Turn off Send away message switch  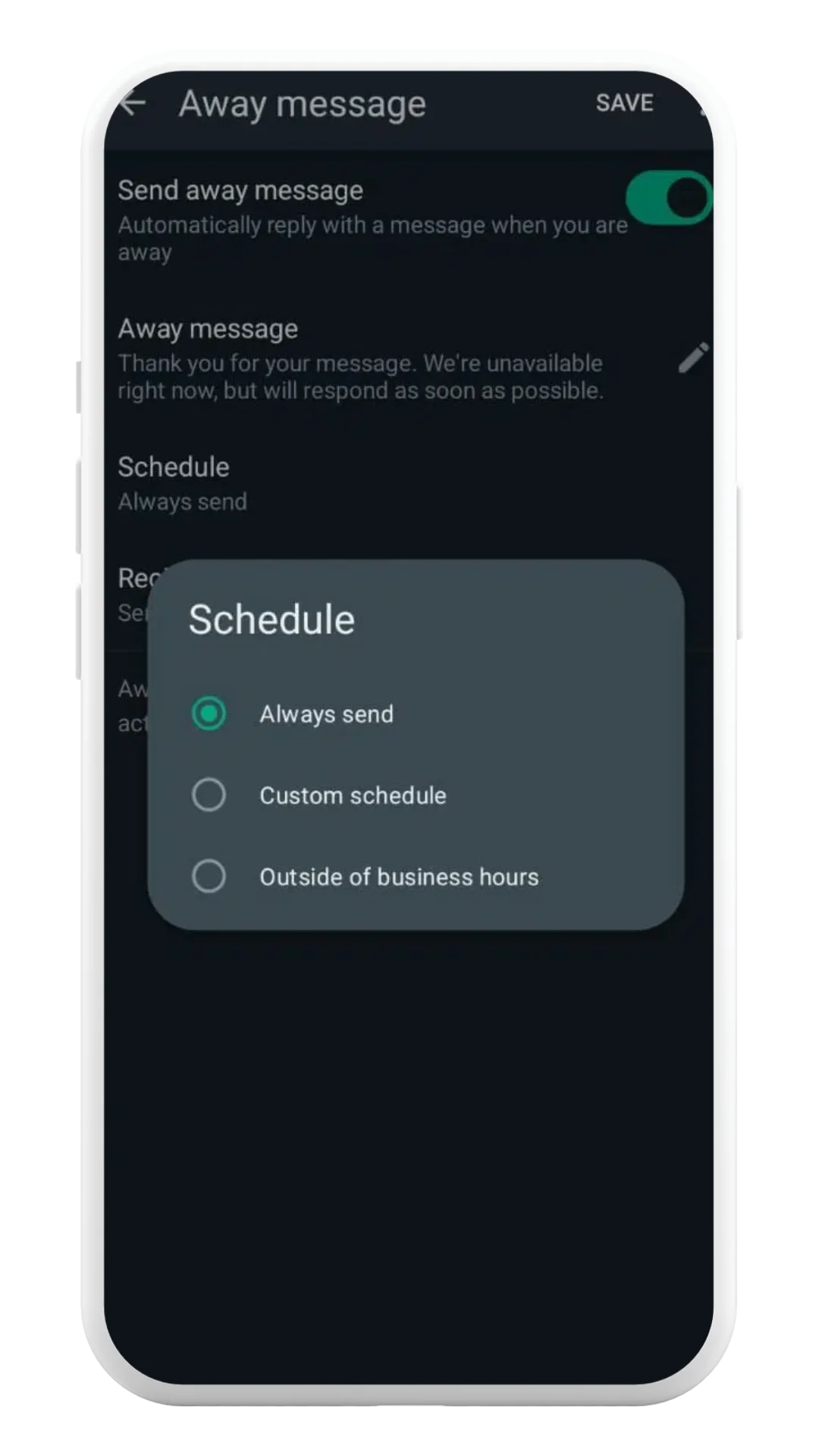pyautogui.click(x=669, y=198)
